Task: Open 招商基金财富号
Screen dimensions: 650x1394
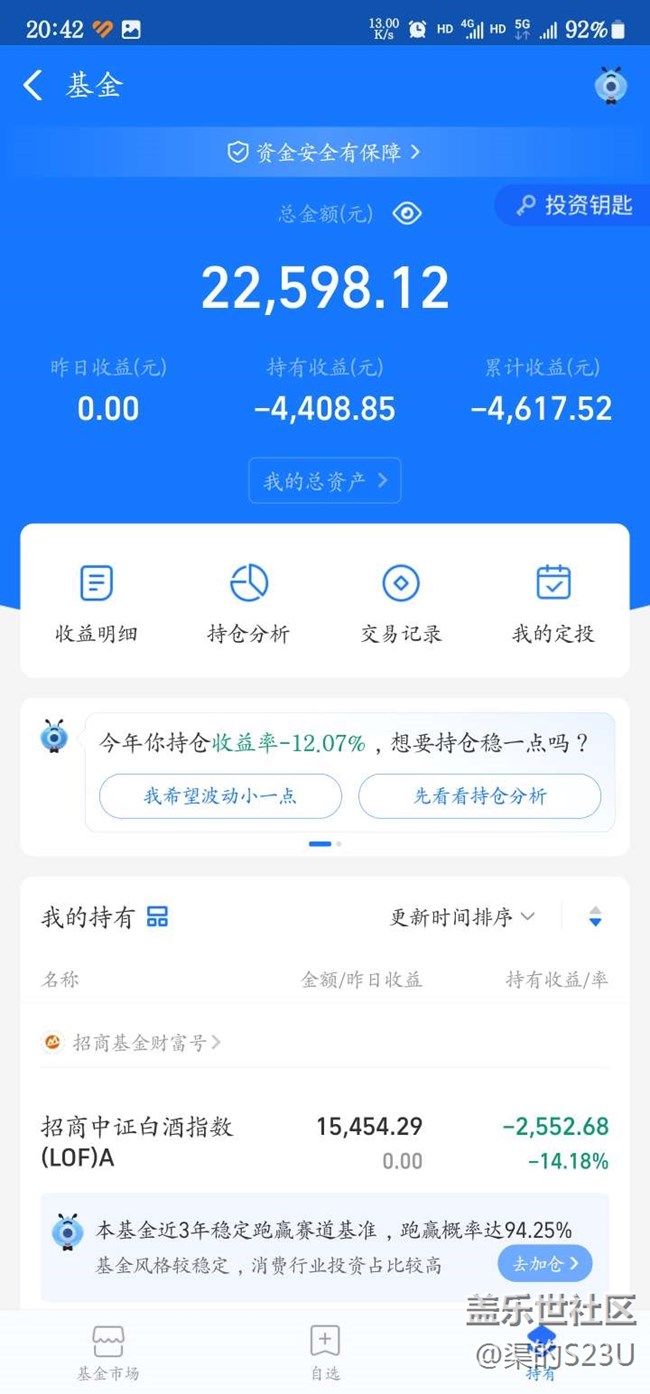Action: coord(140,1042)
